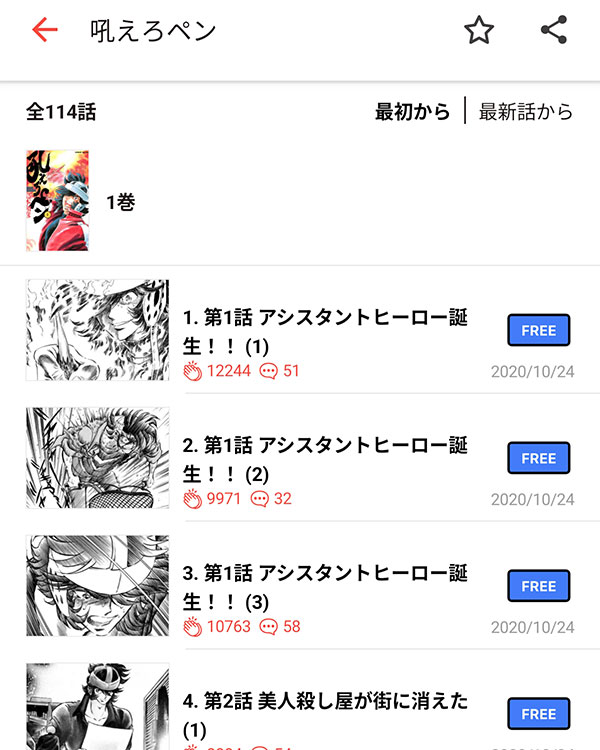Sort episodes by 最新話から
The height and width of the screenshot is (750, 600).
point(526,112)
